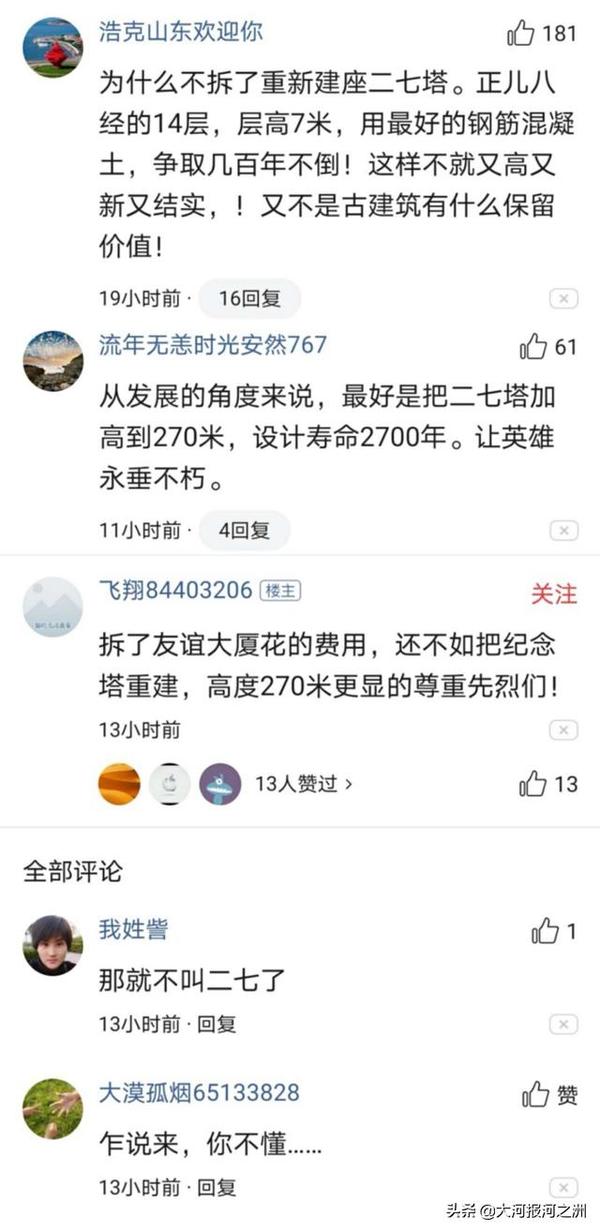The width and height of the screenshot is (600, 1232).
Task: Like 流年无恙时光安然767's comment
Action: click(534, 347)
